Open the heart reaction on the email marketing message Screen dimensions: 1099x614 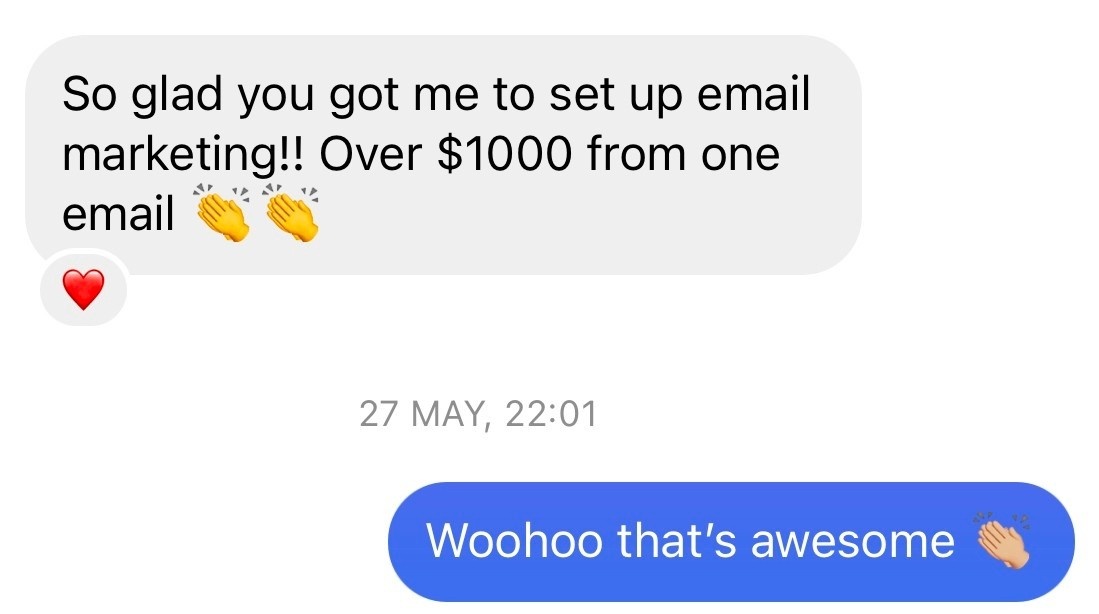[83, 289]
